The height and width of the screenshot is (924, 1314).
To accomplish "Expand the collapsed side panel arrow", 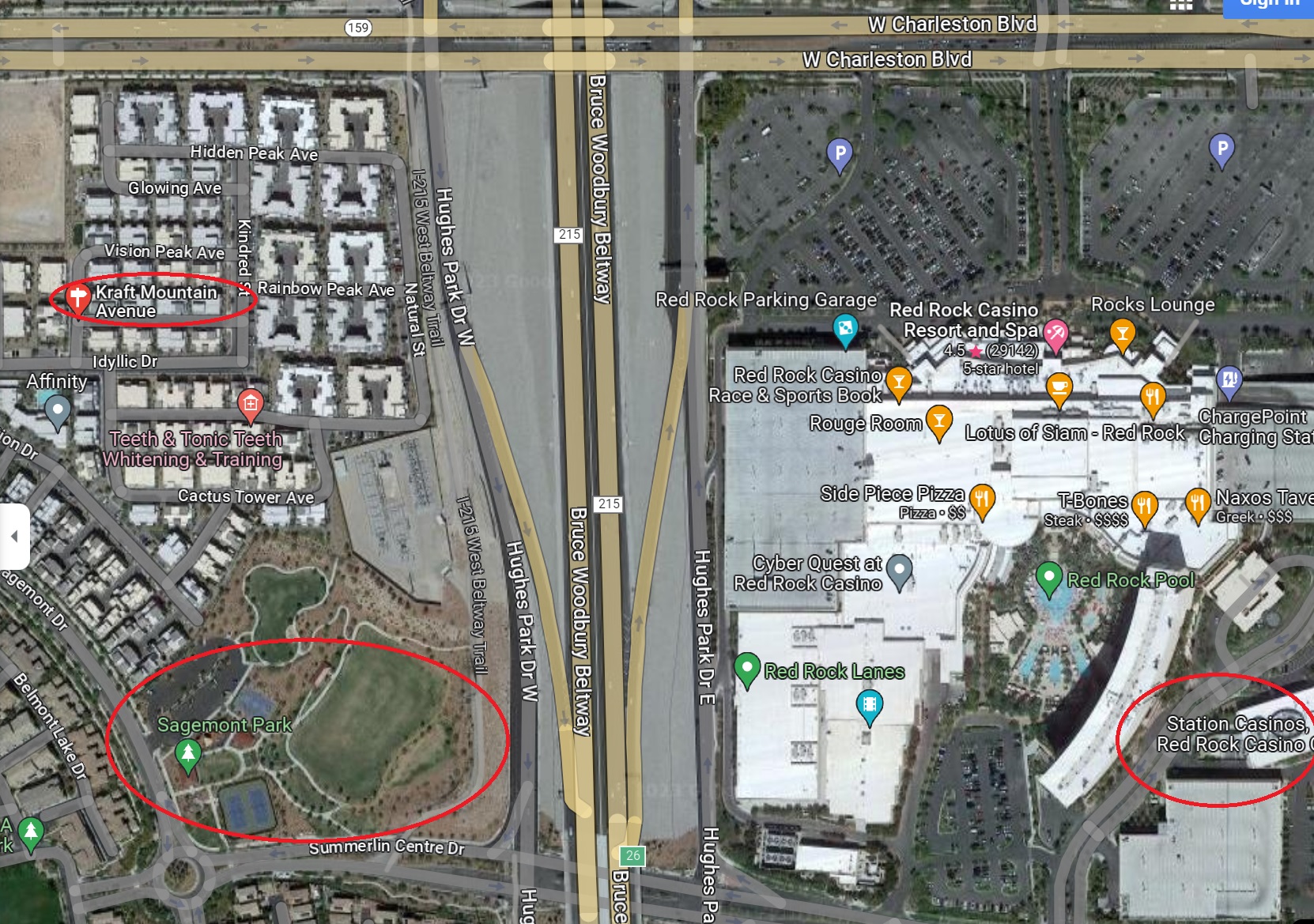I will coord(13,536).
